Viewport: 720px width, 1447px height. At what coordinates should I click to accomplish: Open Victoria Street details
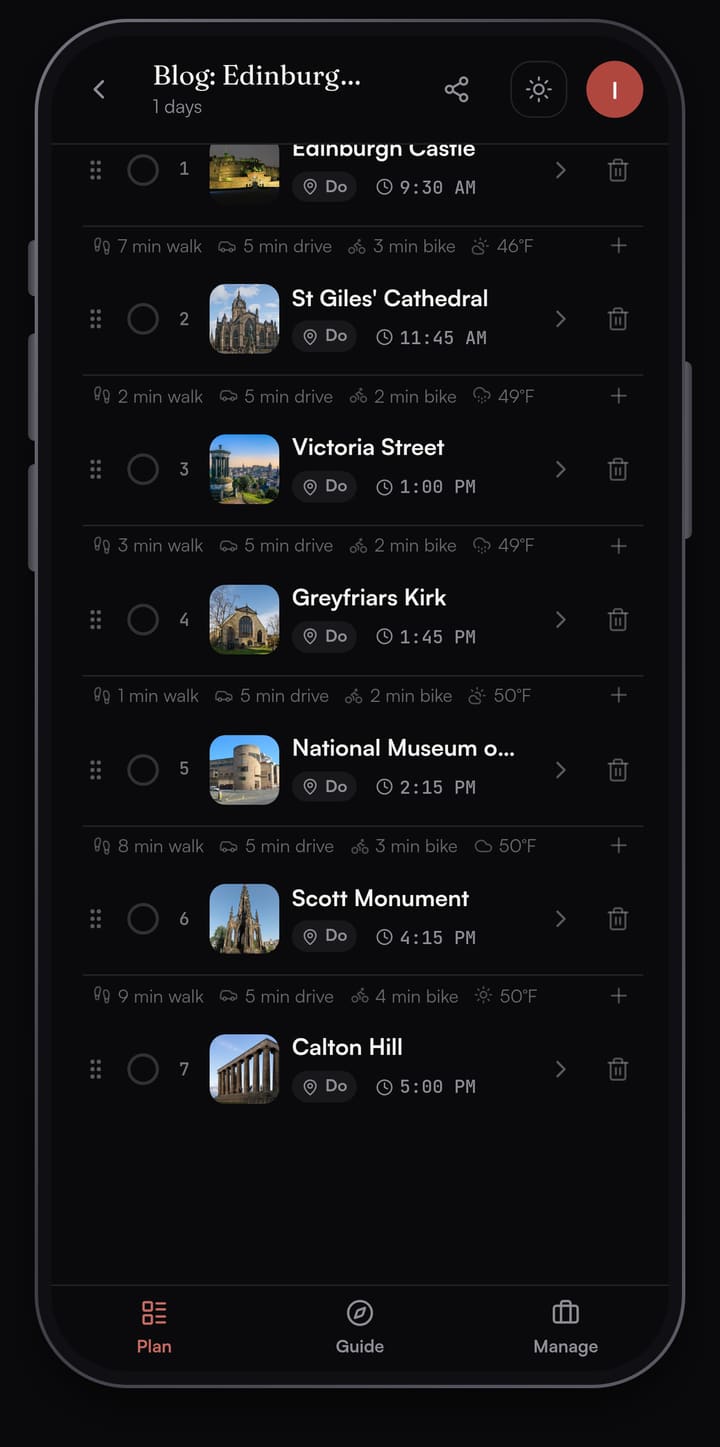(560, 469)
